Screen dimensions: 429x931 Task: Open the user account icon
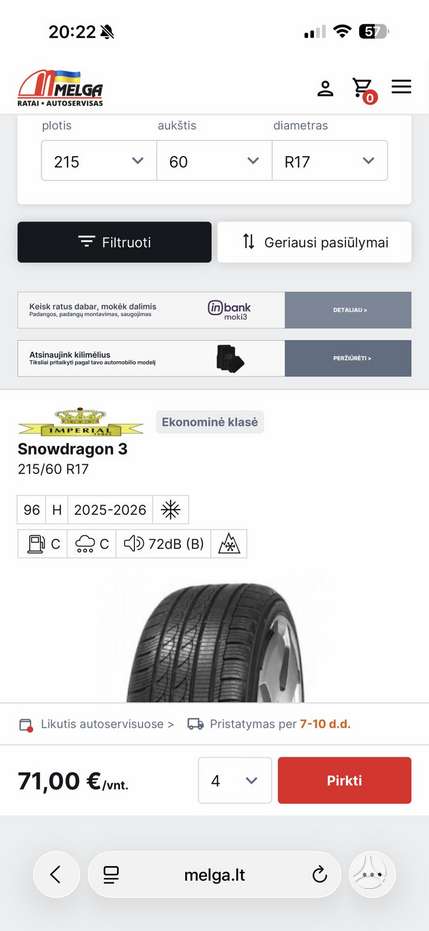pyautogui.click(x=325, y=88)
